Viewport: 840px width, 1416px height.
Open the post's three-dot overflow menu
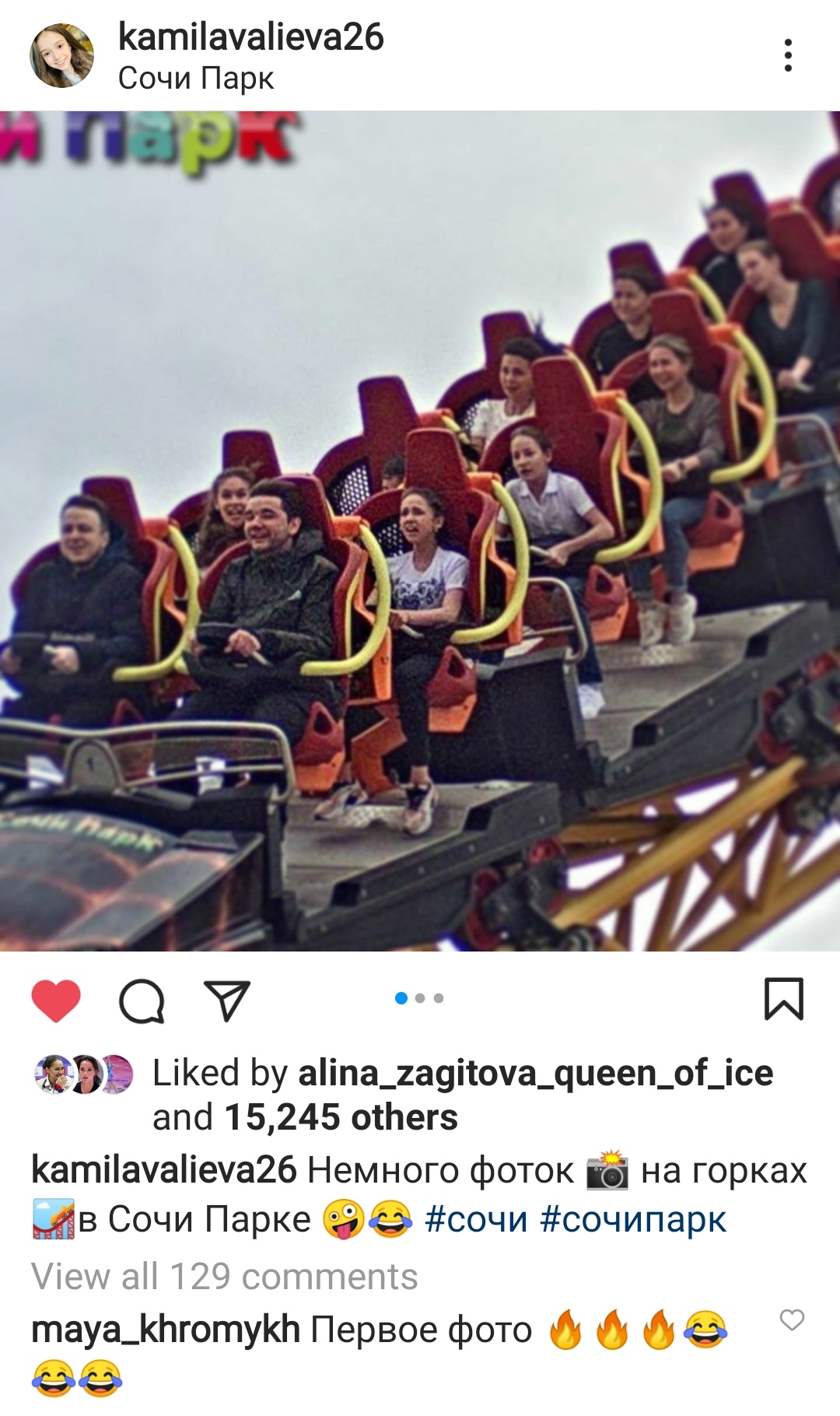(x=788, y=55)
